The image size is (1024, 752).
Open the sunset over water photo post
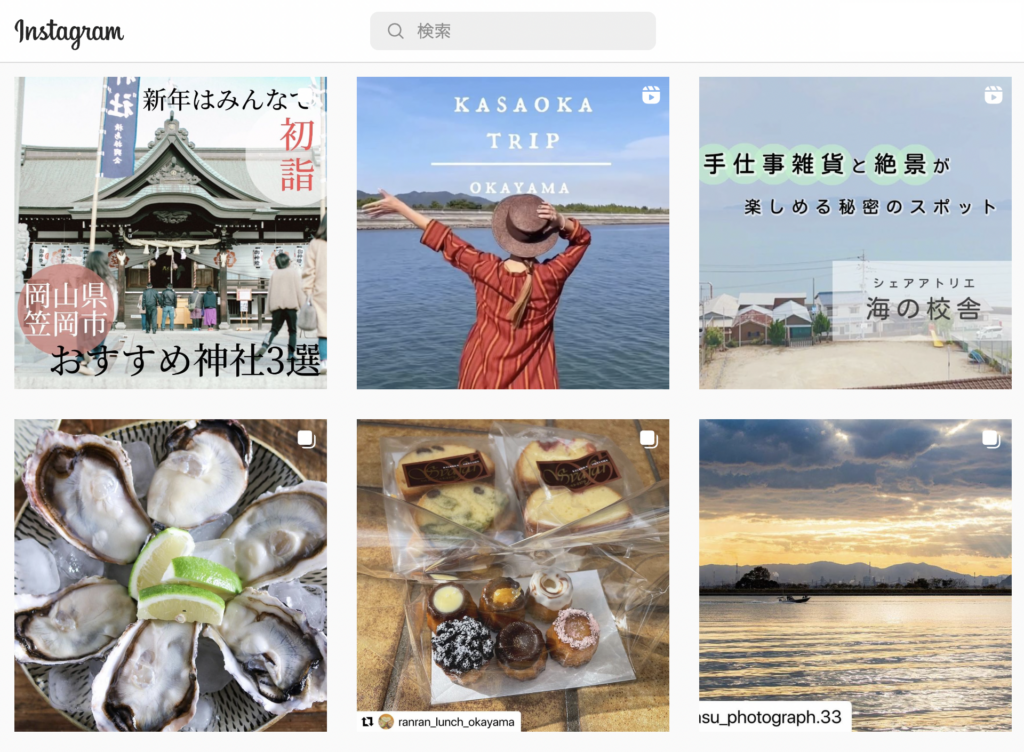click(x=855, y=575)
